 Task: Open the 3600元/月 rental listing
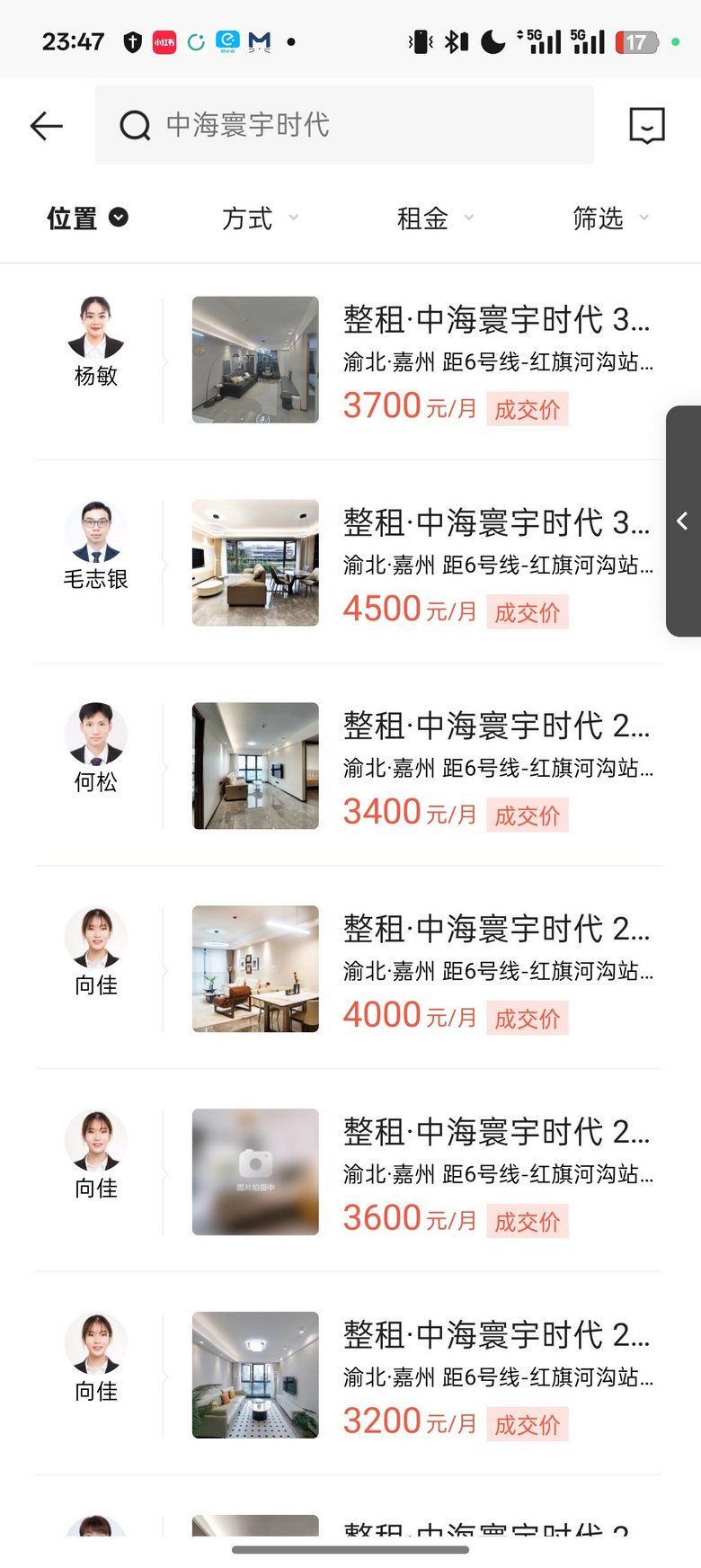pos(496,1173)
